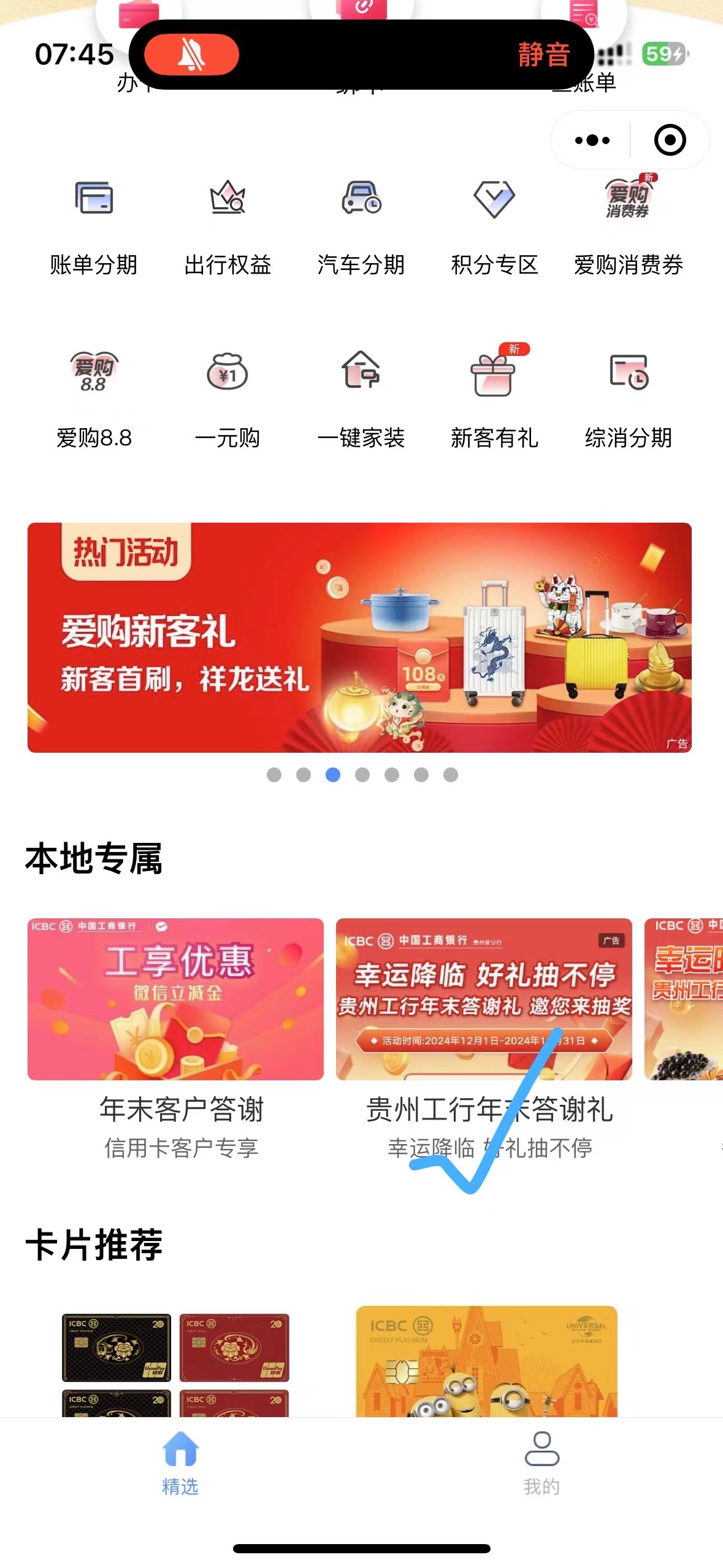Switch to the 我的 tab
723x1568 pixels.
[541, 1464]
